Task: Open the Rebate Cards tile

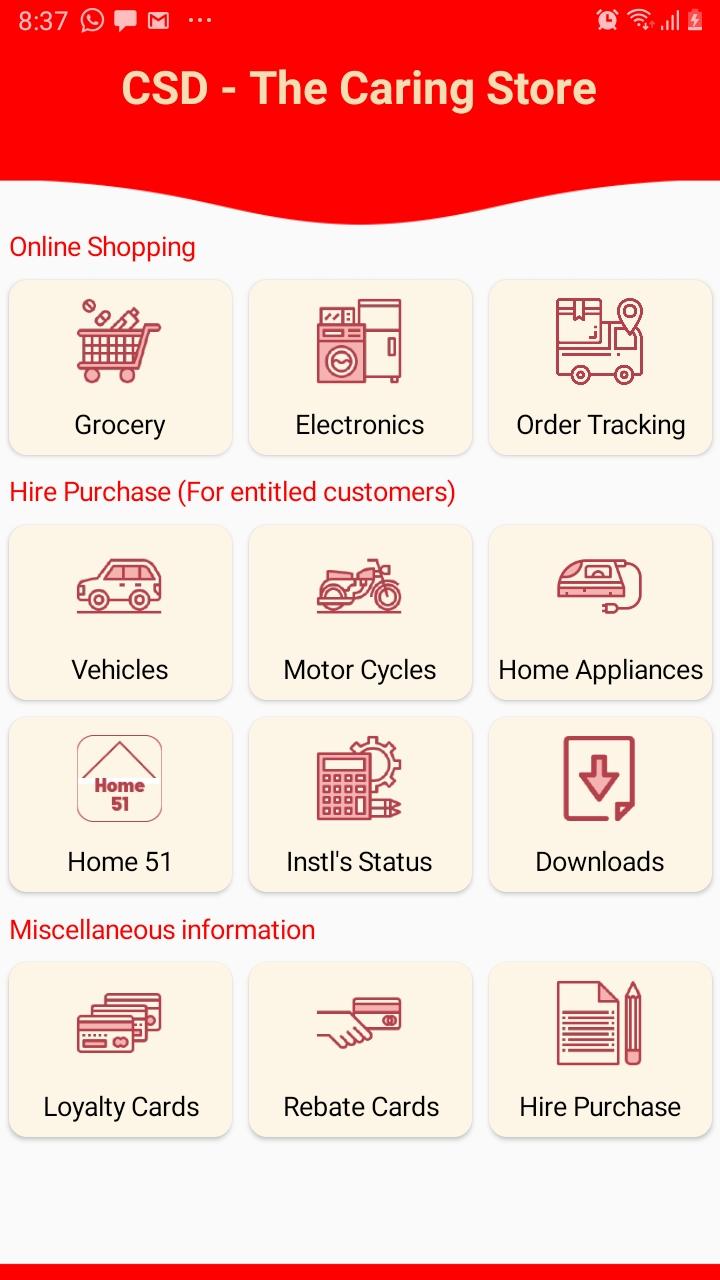Action: (360, 1049)
